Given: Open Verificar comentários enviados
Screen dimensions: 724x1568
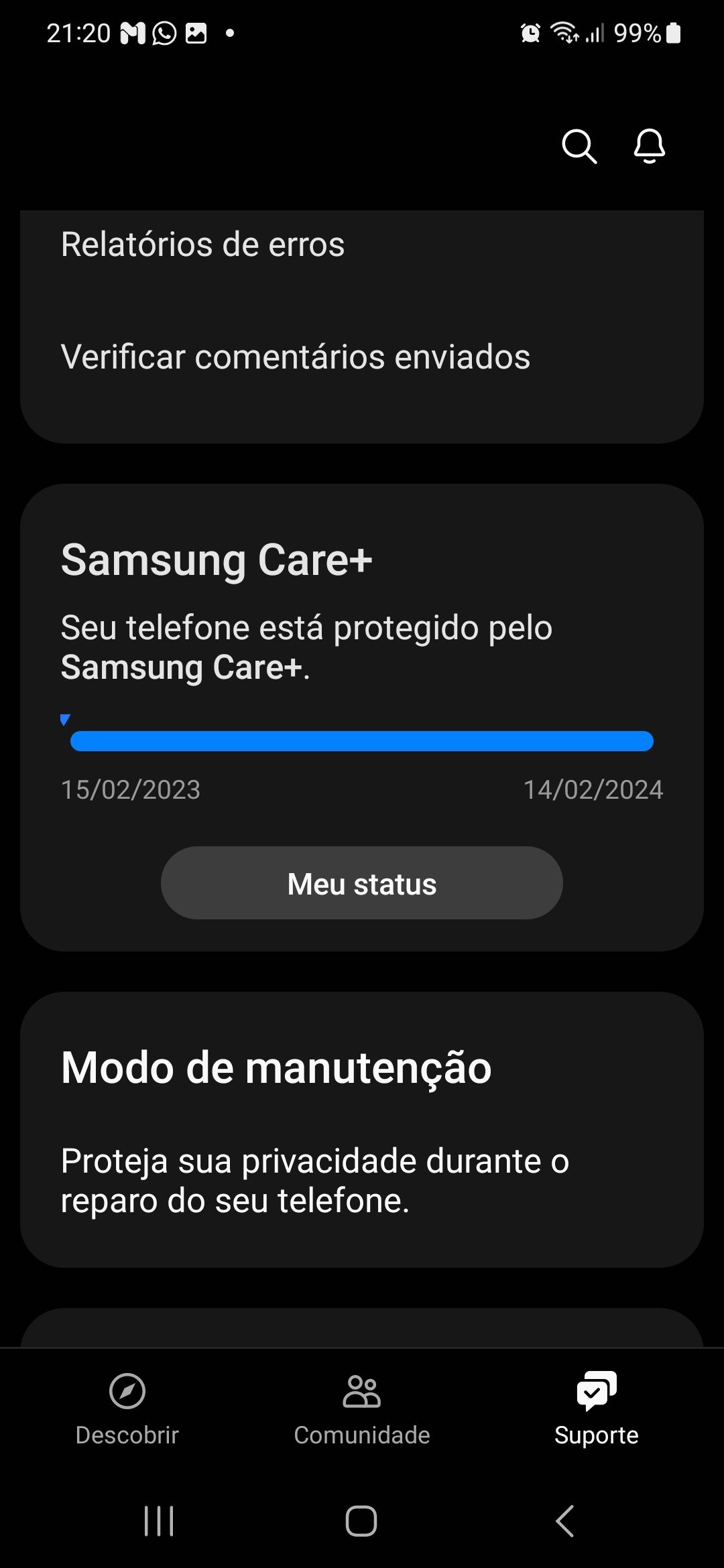Looking at the screenshot, I should tap(294, 356).
